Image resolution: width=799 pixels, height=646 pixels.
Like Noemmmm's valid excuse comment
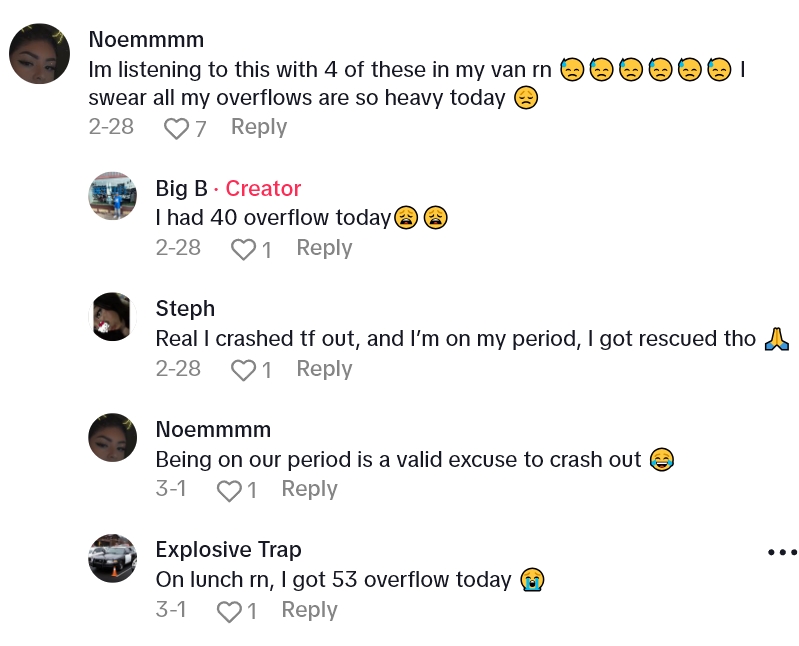coord(229,490)
